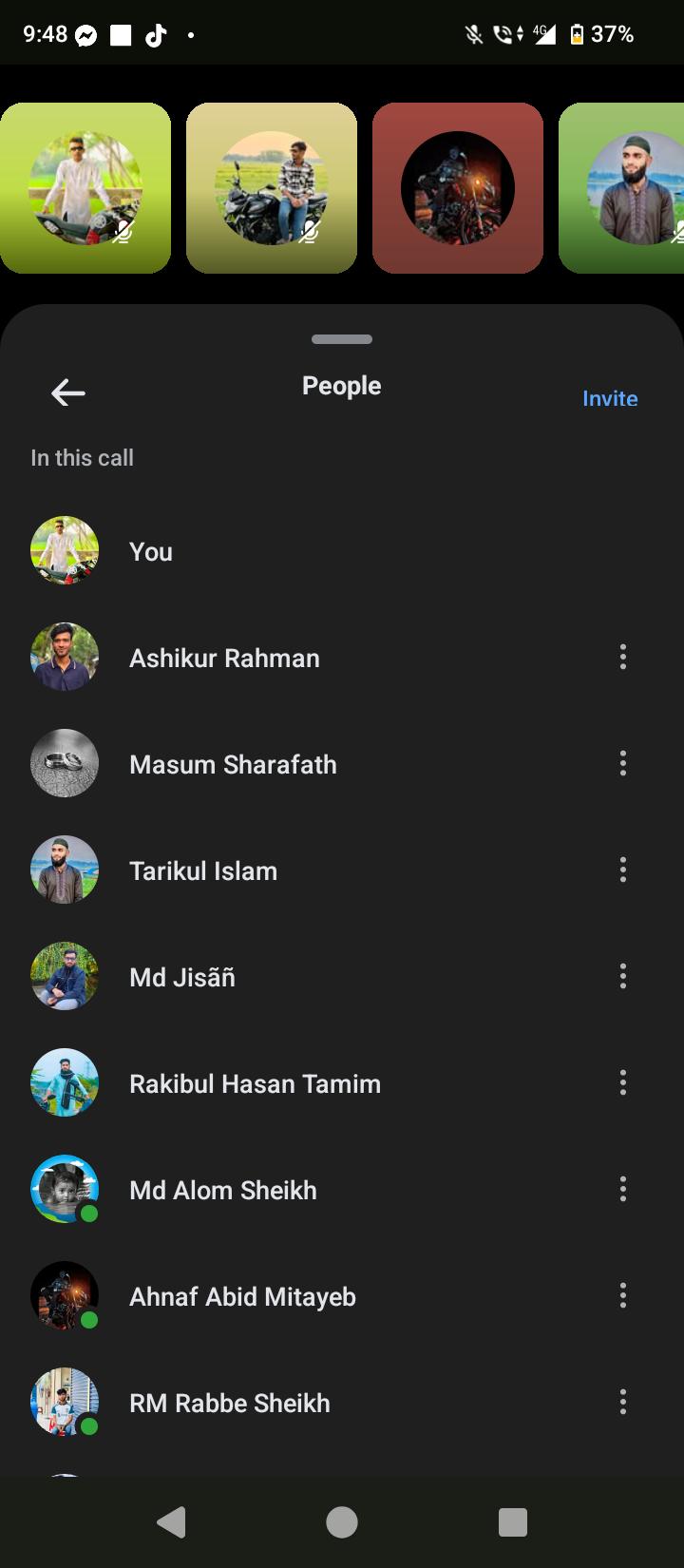Open options for Masum Sharafath
684x1568 pixels.
[x=623, y=763]
